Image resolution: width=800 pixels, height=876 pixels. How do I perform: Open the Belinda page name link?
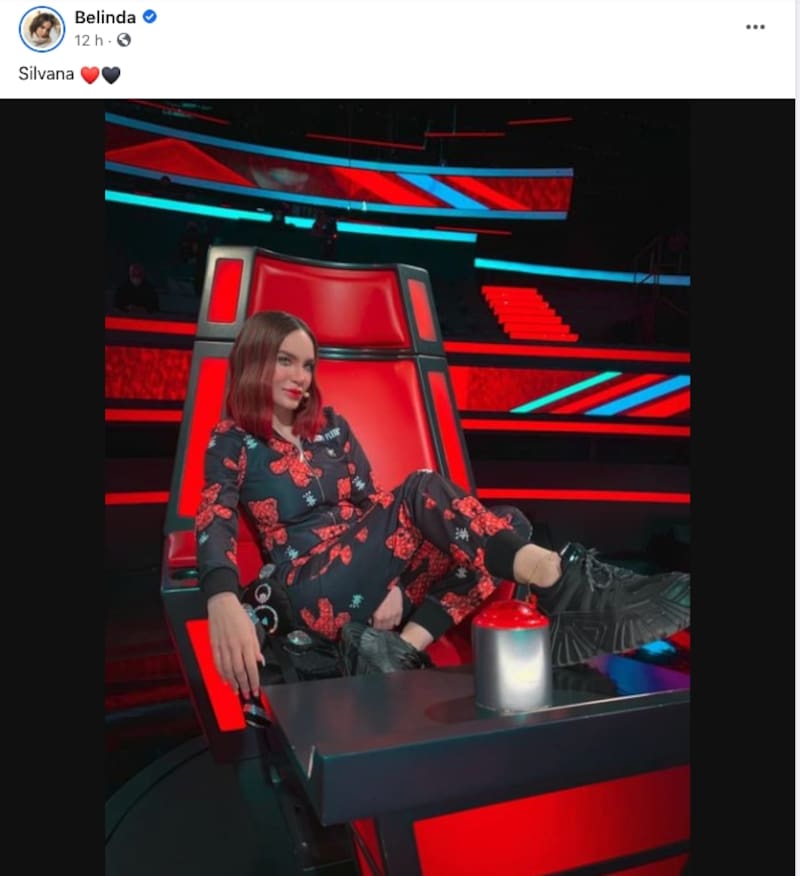[104, 18]
